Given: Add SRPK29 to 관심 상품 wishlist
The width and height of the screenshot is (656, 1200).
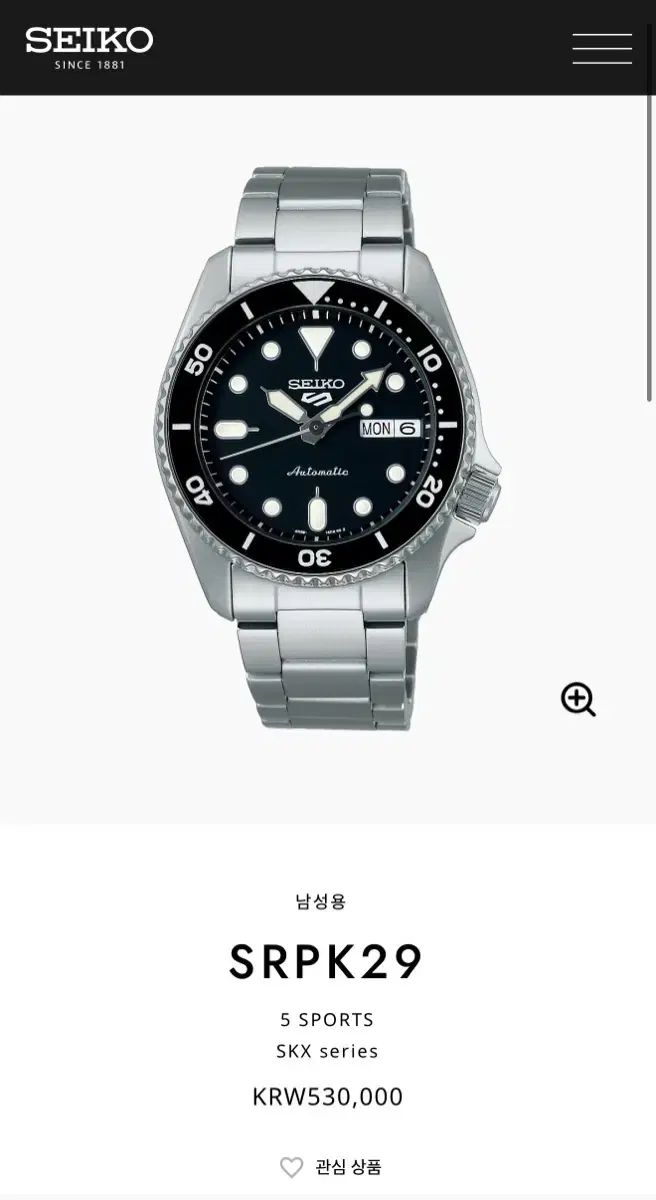Looking at the screenshot, I should coord(330,1167).
